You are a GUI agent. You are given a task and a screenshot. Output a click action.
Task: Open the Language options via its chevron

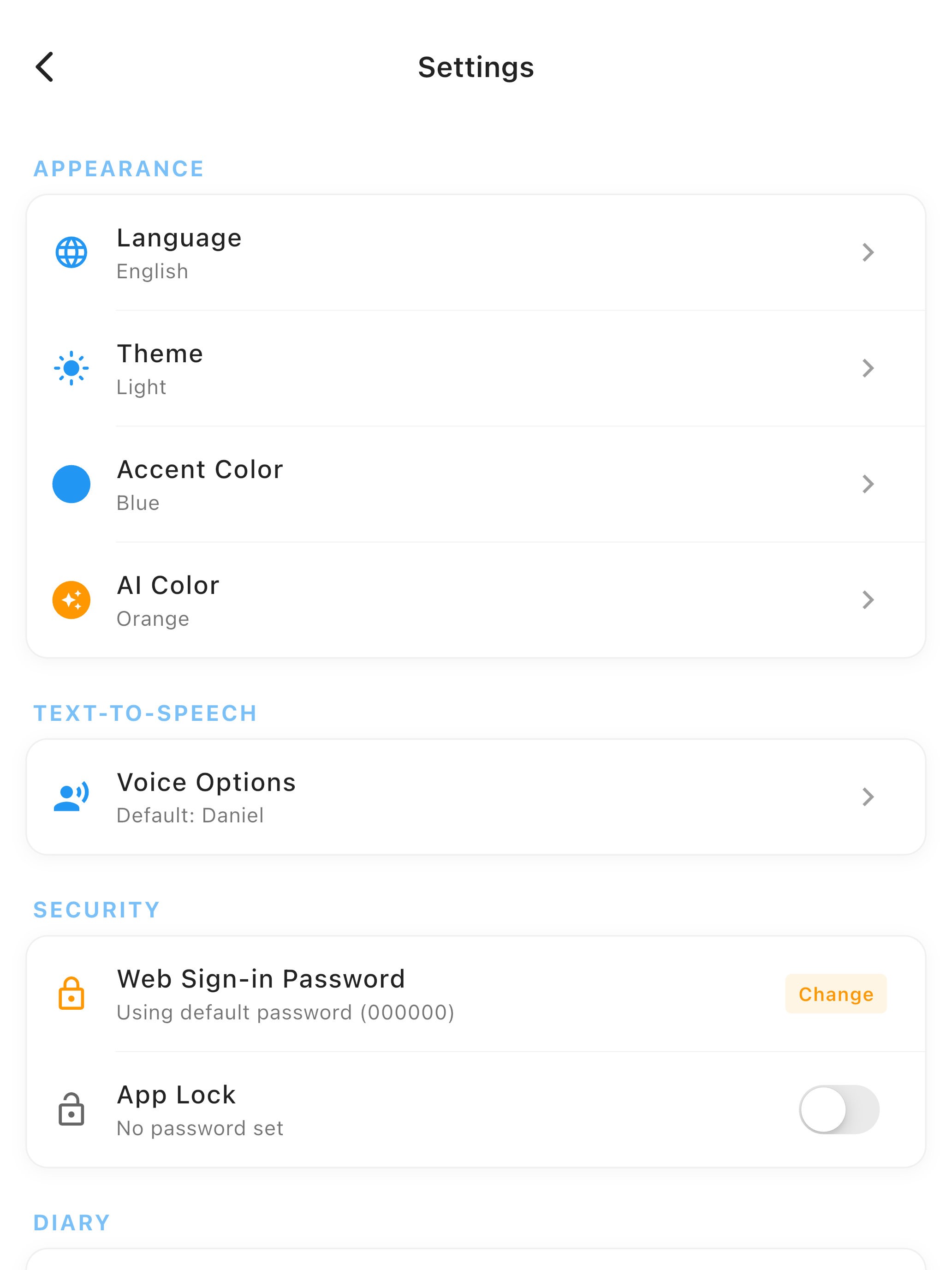868,252
